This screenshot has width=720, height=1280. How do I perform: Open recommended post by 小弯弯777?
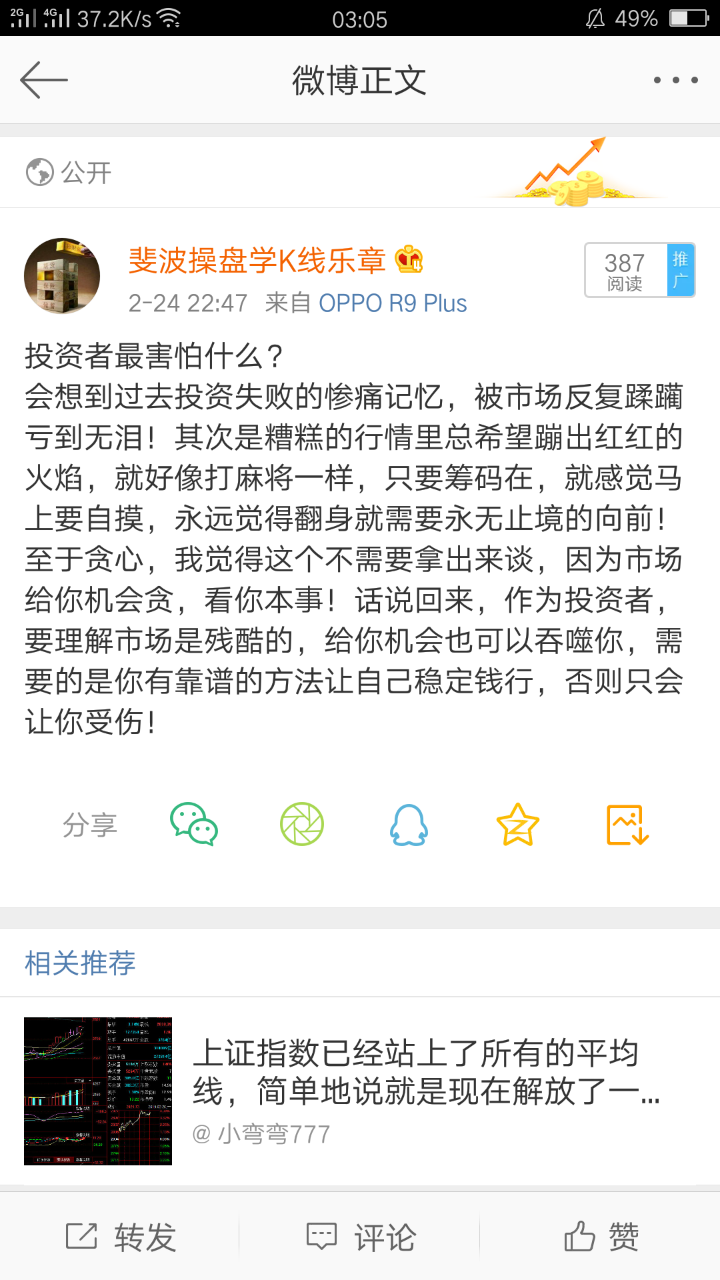click(x=360, y=1091)
